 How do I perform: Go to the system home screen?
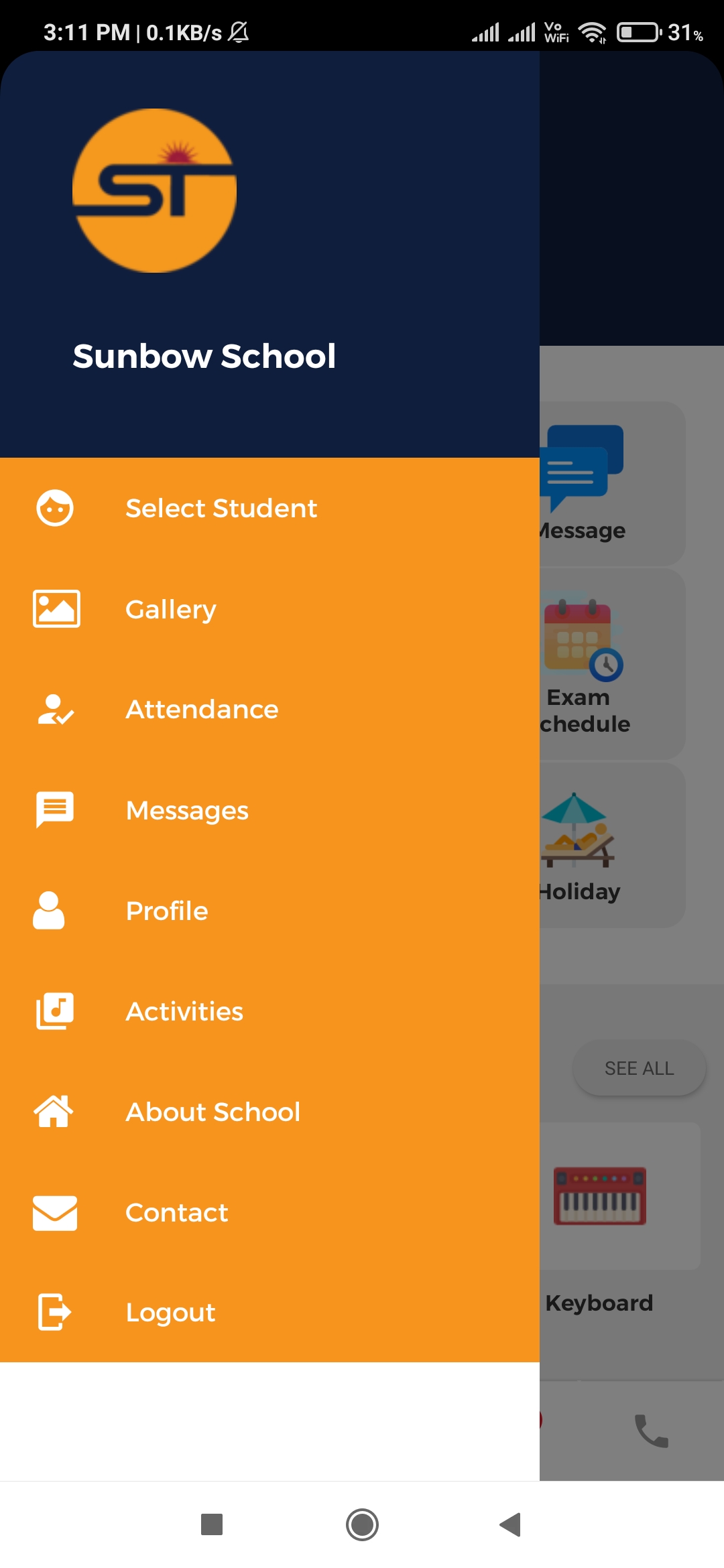(x=362, y=1524)
